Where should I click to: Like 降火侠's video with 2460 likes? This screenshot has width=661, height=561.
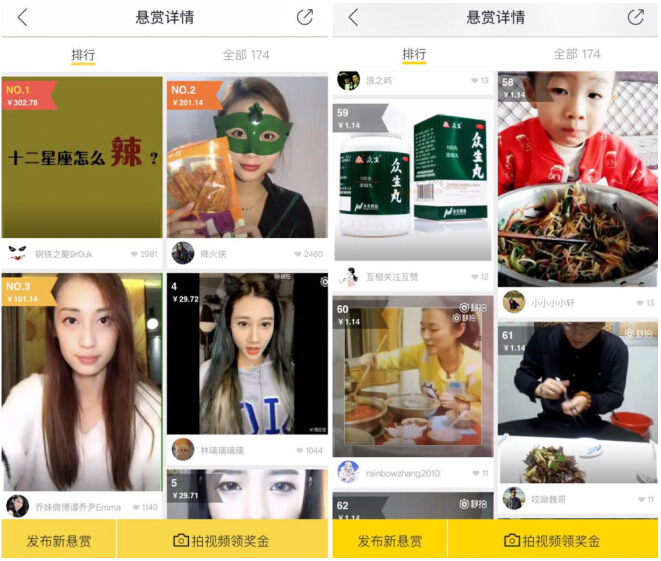pyautogui.click(x=297, y=254)
